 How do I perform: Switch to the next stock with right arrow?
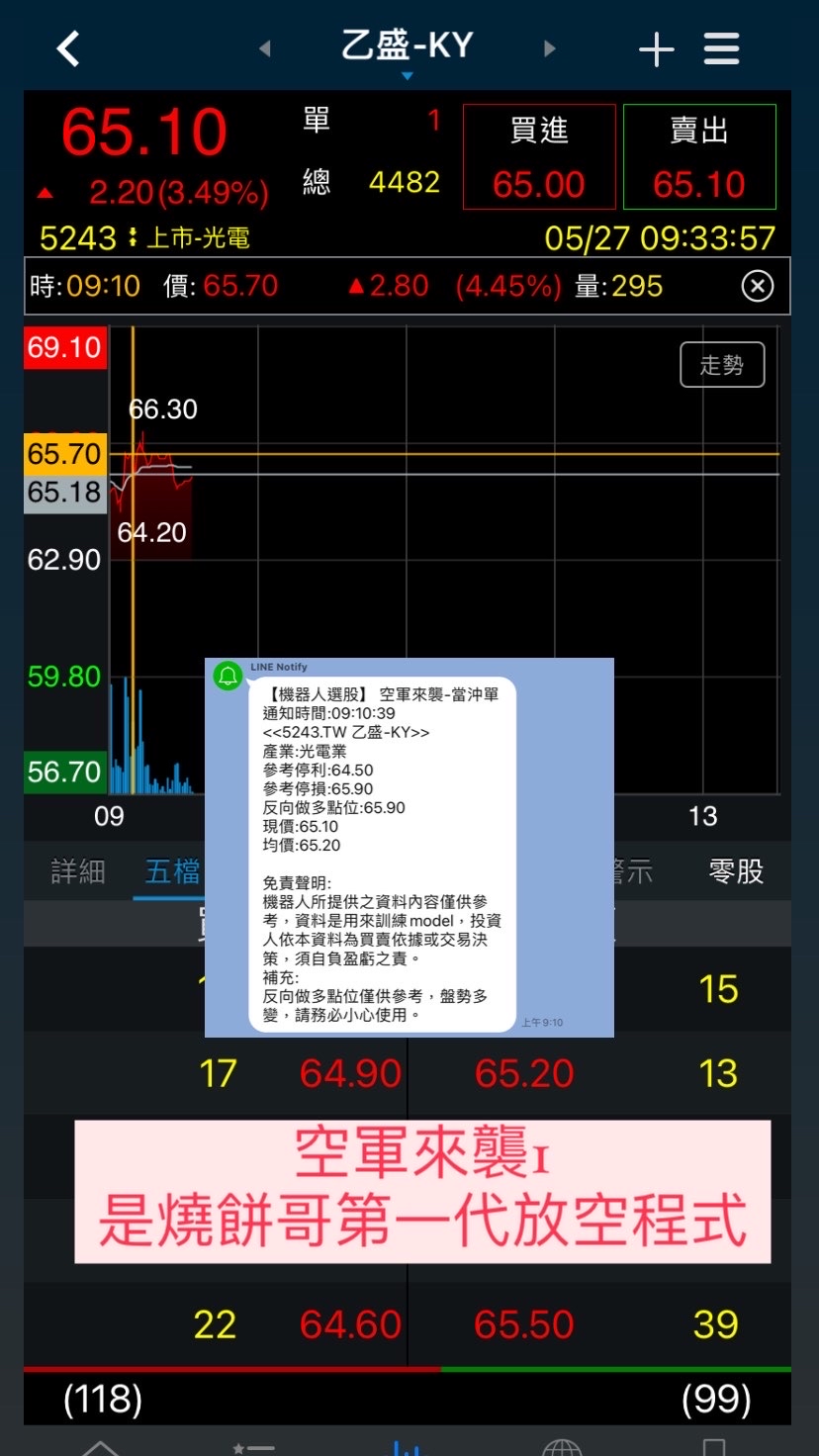click(x=550, y=47)
